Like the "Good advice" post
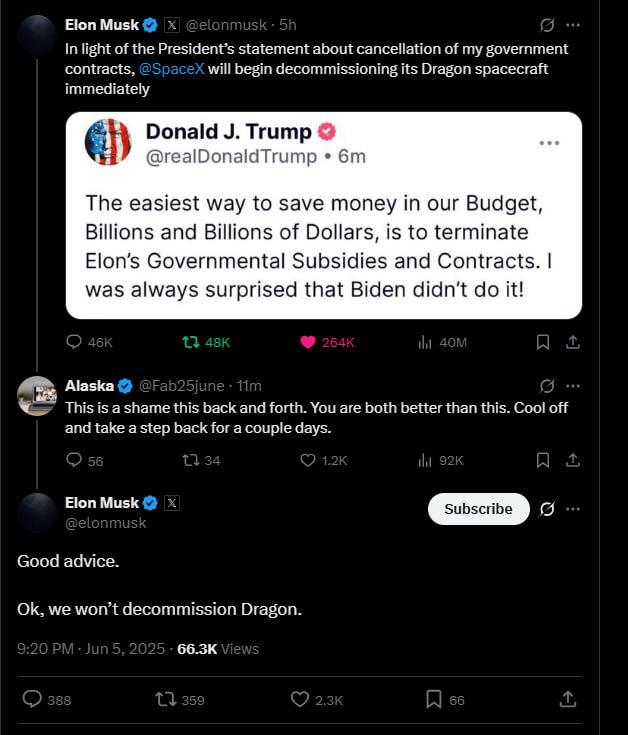Image resolution: width=628 pixels, height=735 pixels. click(299, 700)
